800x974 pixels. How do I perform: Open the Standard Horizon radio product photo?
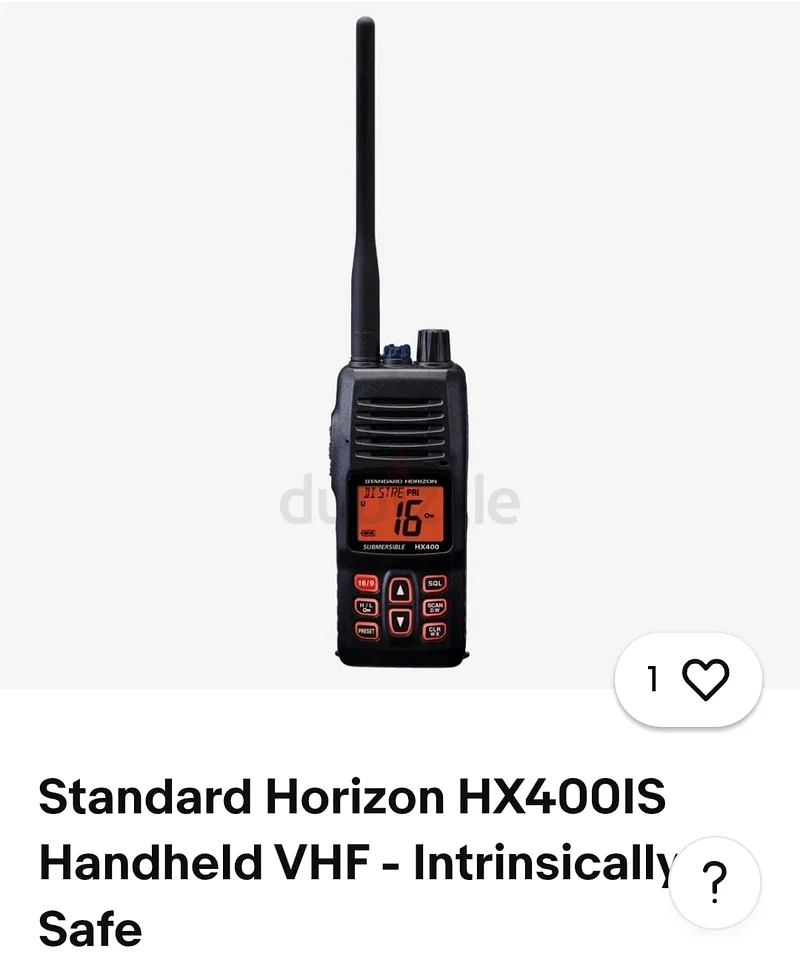click(x=400, y=400)
